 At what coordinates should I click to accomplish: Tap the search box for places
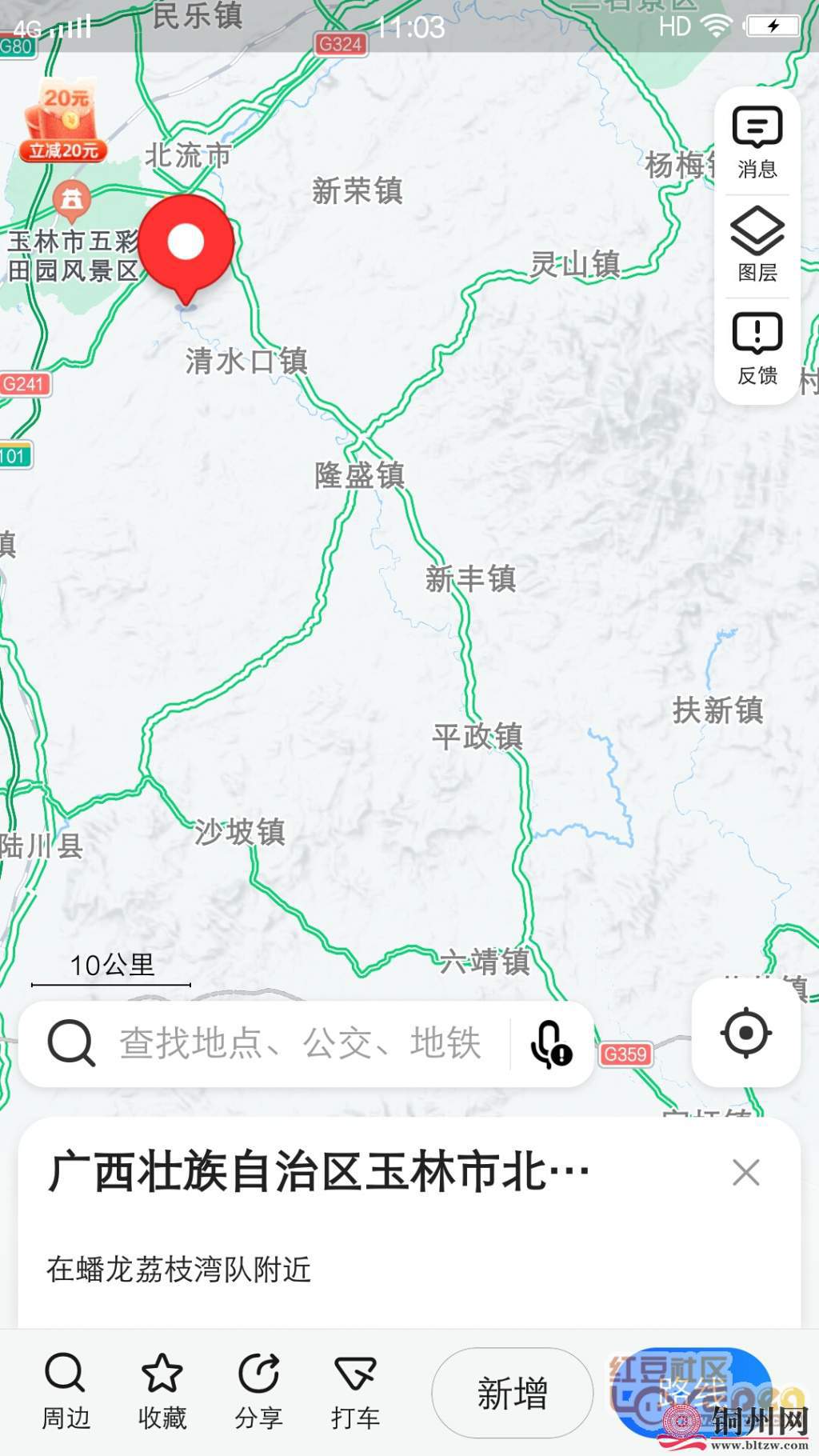point(300,1043)
